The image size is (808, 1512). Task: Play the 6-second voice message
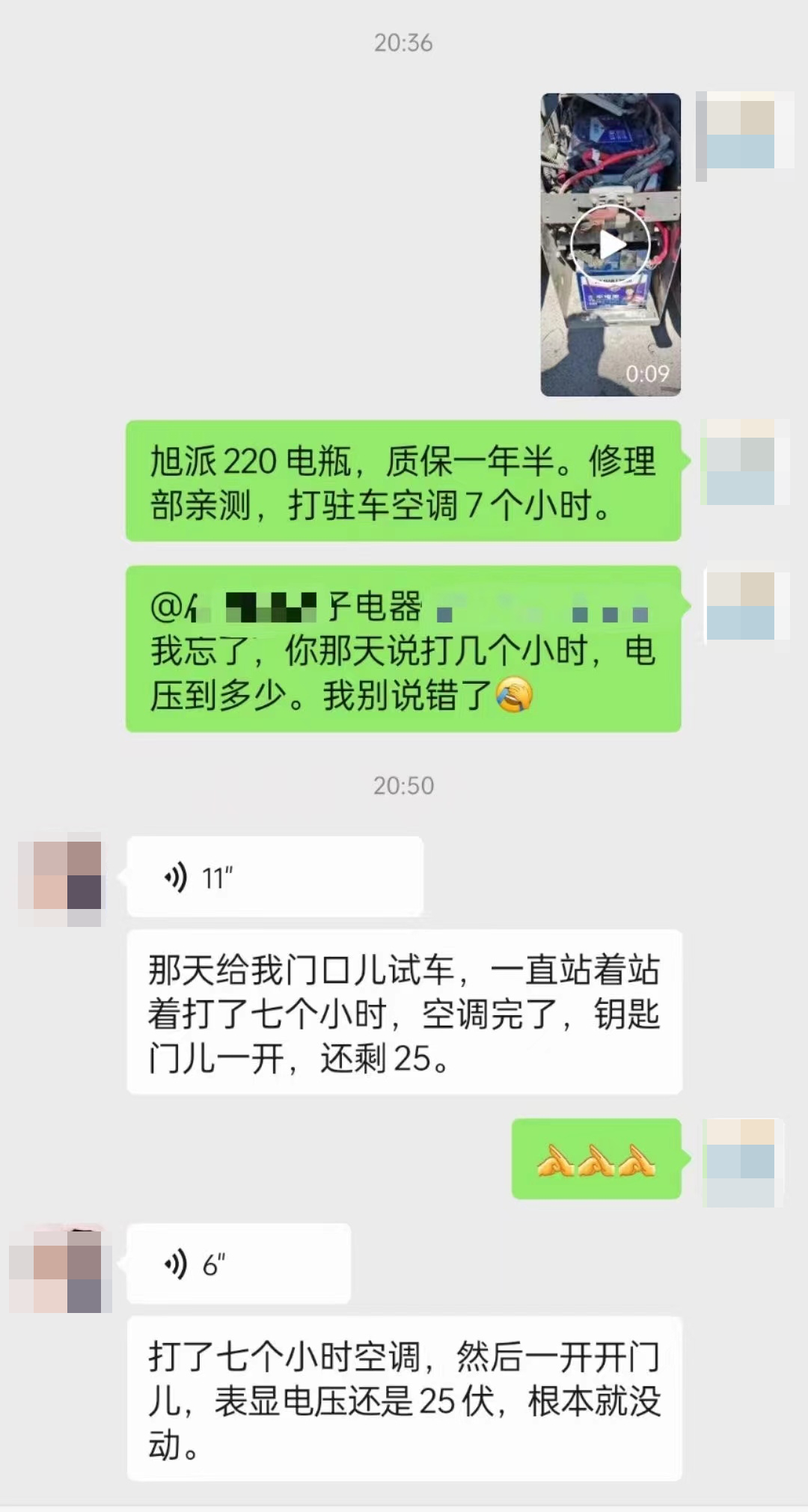(x=238, y=1264)
